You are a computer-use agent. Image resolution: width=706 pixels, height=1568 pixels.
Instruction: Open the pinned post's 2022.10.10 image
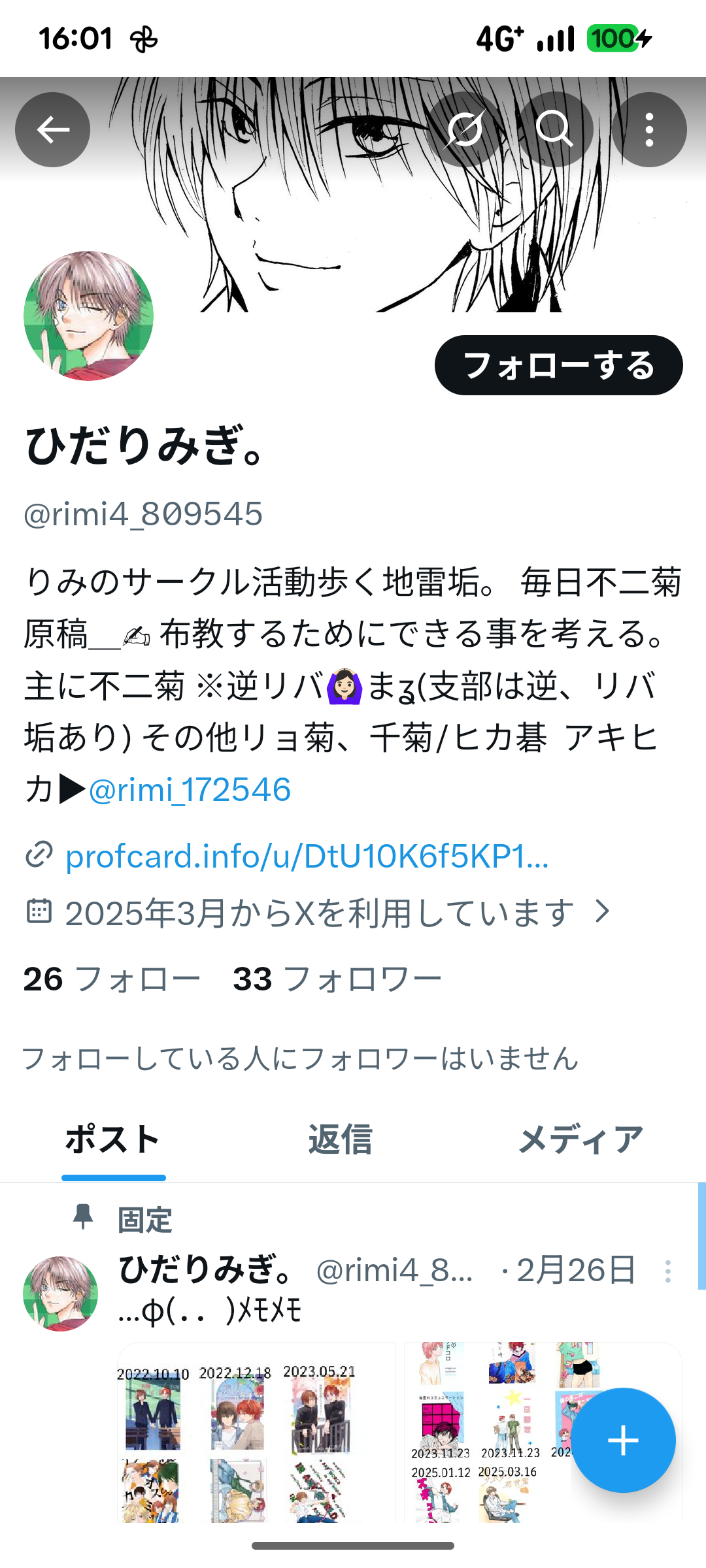tap(256, 1431)
